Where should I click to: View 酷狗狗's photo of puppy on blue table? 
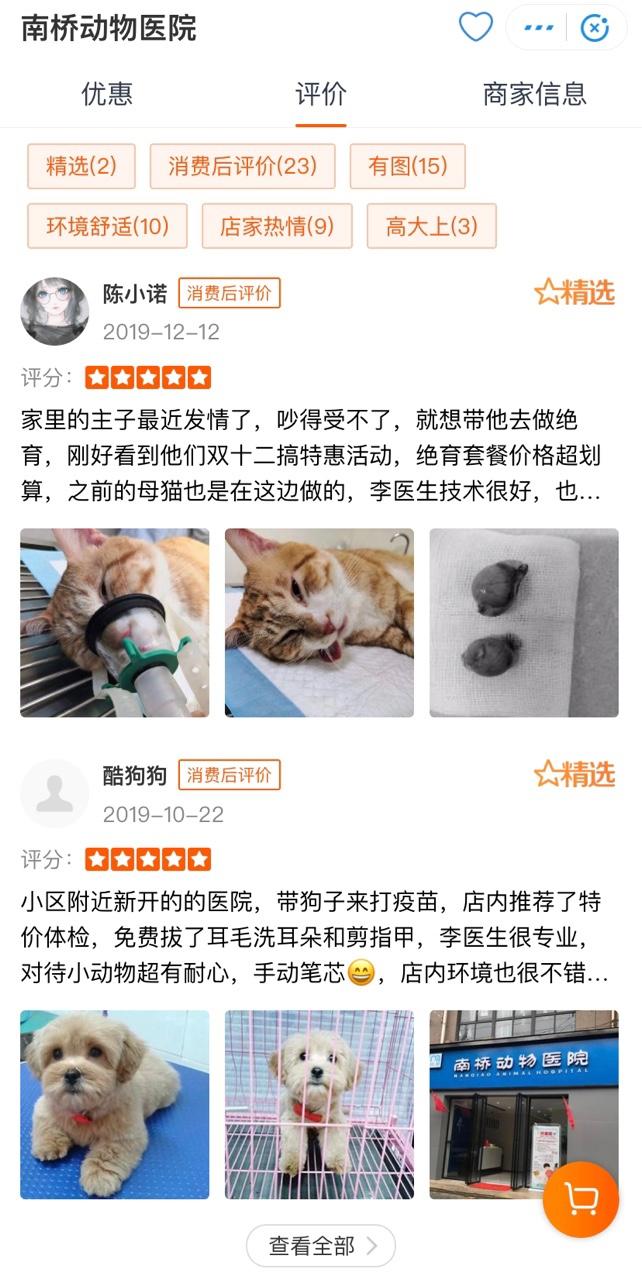[x=115, y=1104]
